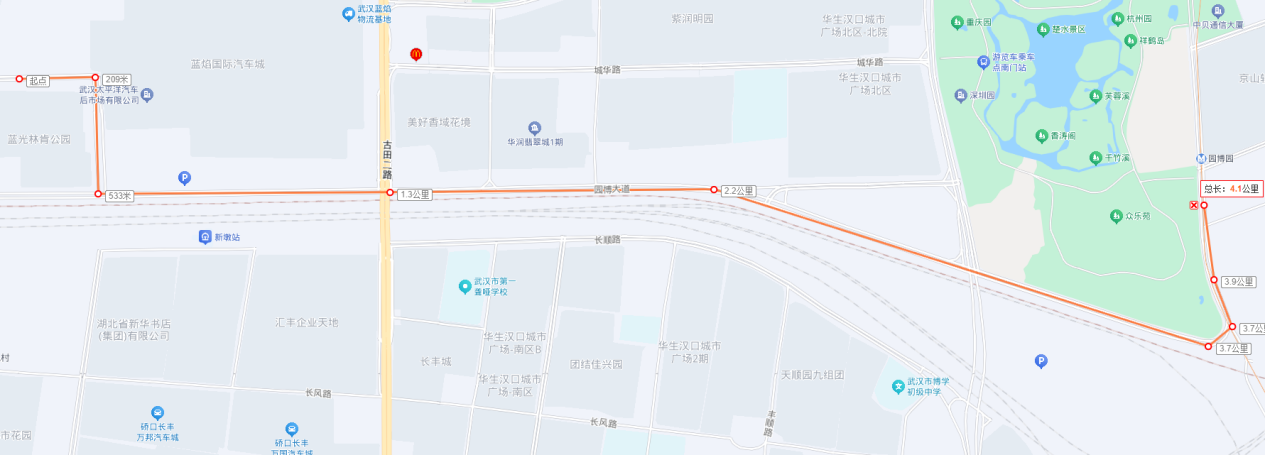Select the 武汉市第一聋哑学校 marker
The height and width of the screenshot is (455, 1265).
point(465,287)
